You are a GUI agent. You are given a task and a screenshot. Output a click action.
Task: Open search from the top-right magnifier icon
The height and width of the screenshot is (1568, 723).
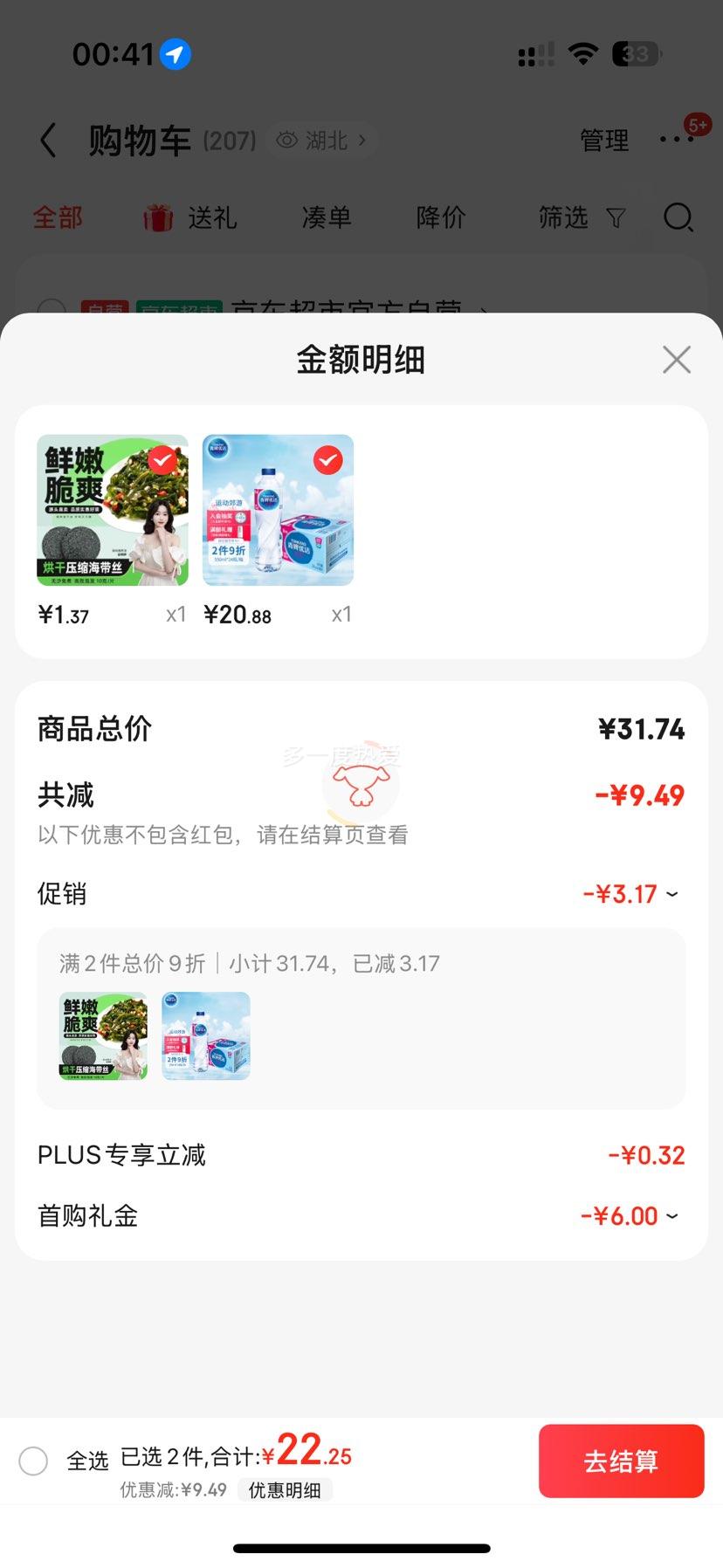(x=678, y=218)
